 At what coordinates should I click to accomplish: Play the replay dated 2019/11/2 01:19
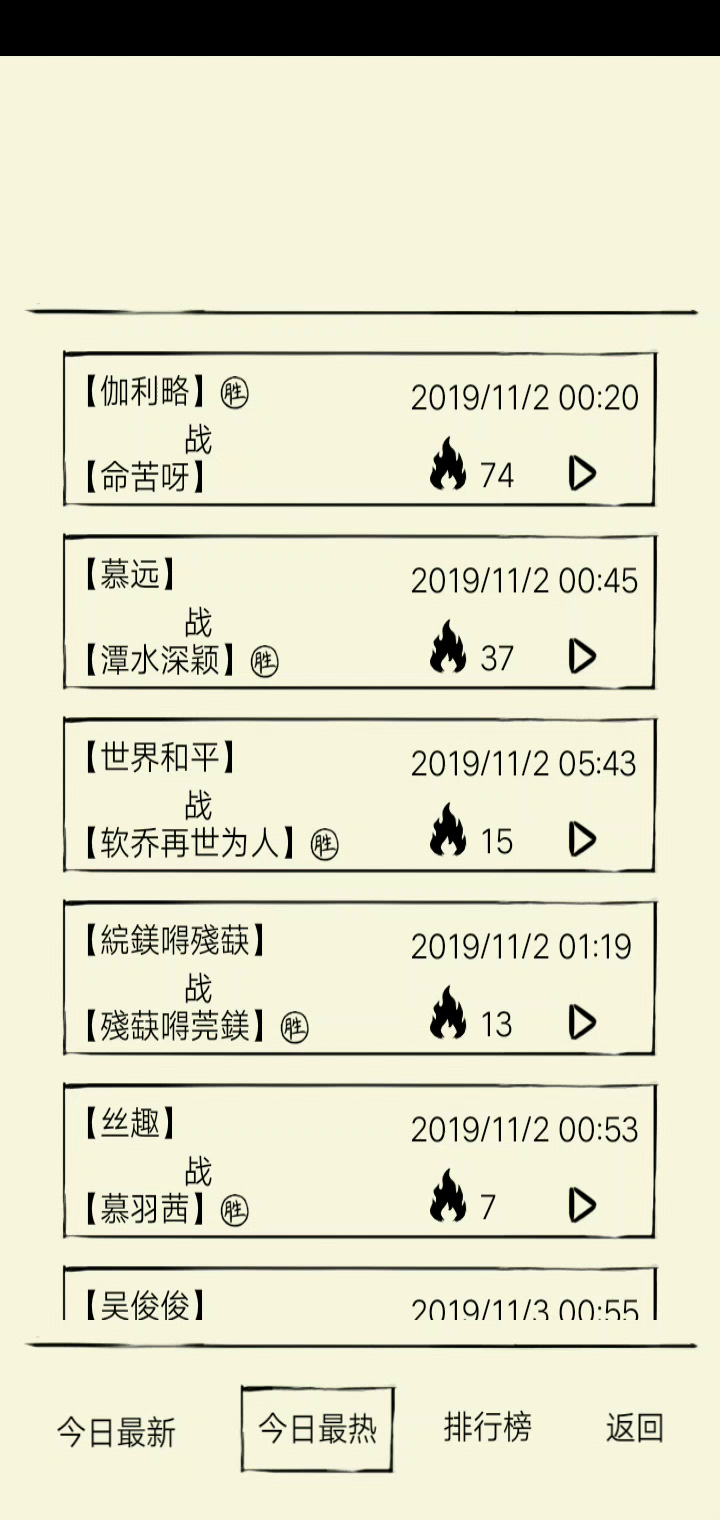(x=583, y=1022)
